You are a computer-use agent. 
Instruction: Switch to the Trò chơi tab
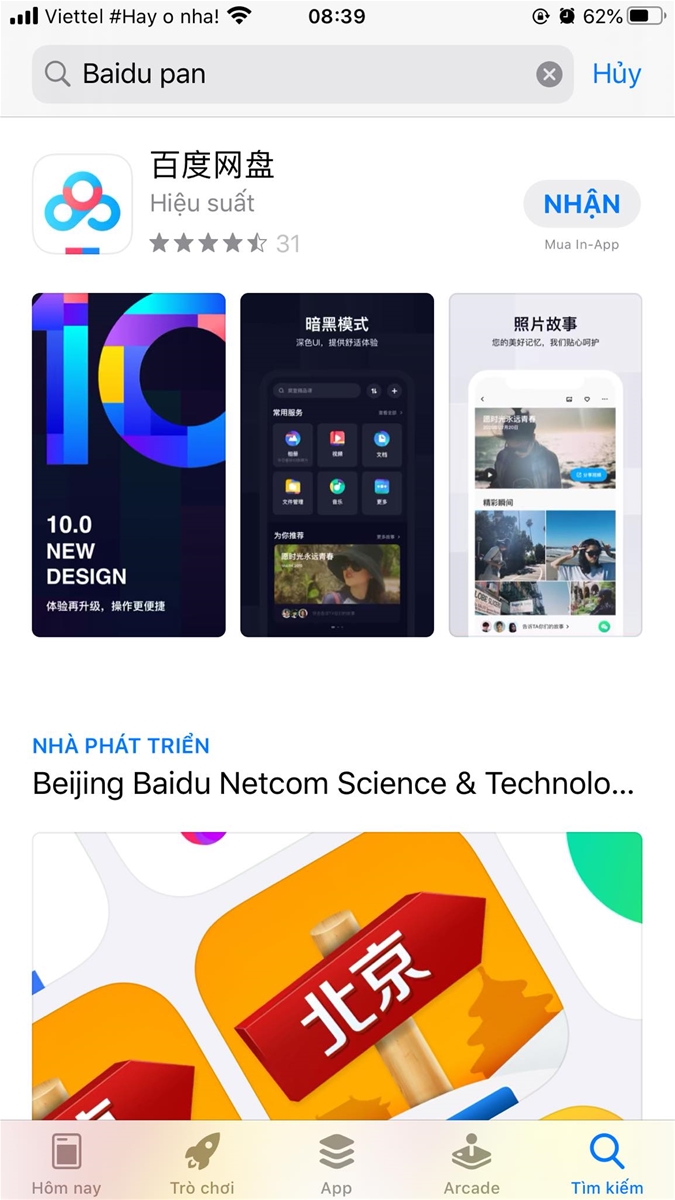202,1163
